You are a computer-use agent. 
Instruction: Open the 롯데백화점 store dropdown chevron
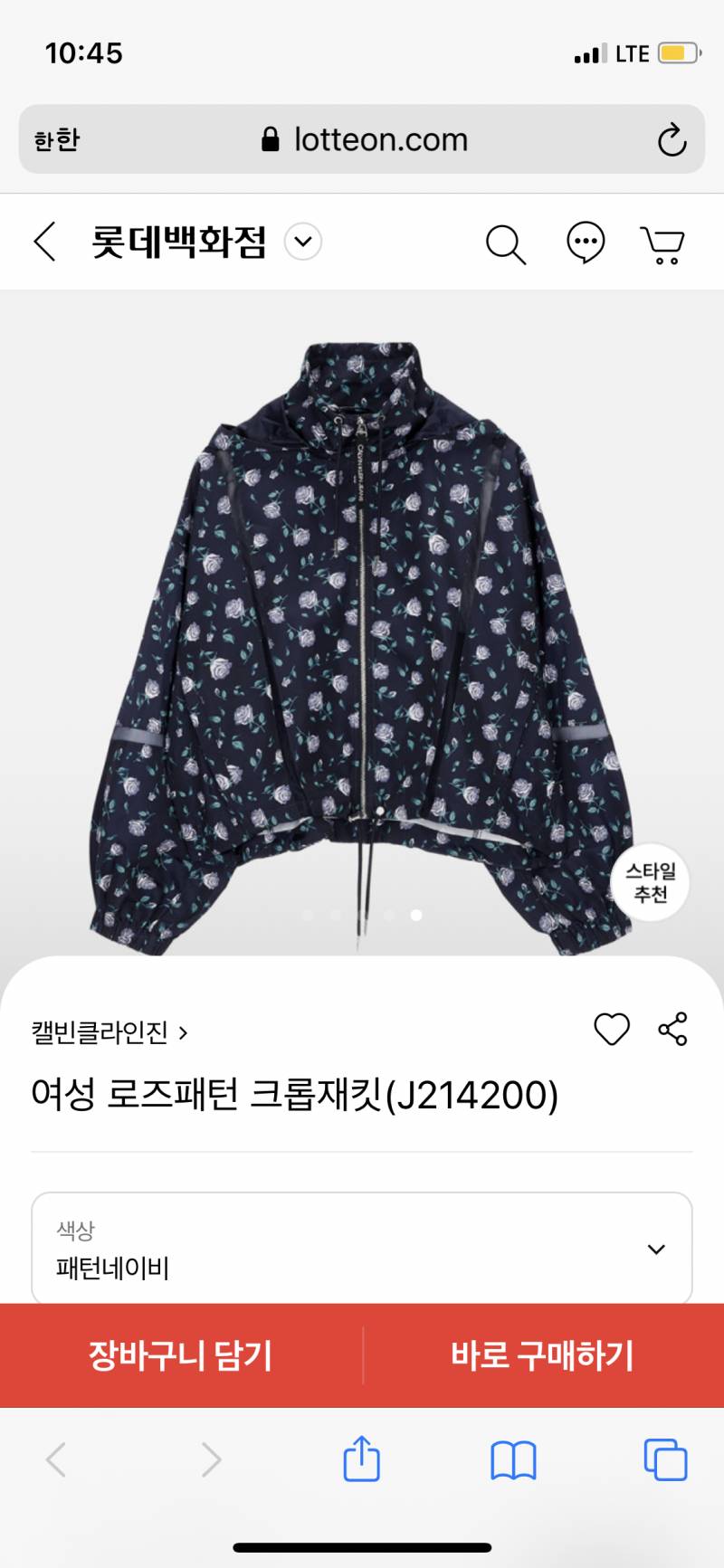(x=302, y=242)
